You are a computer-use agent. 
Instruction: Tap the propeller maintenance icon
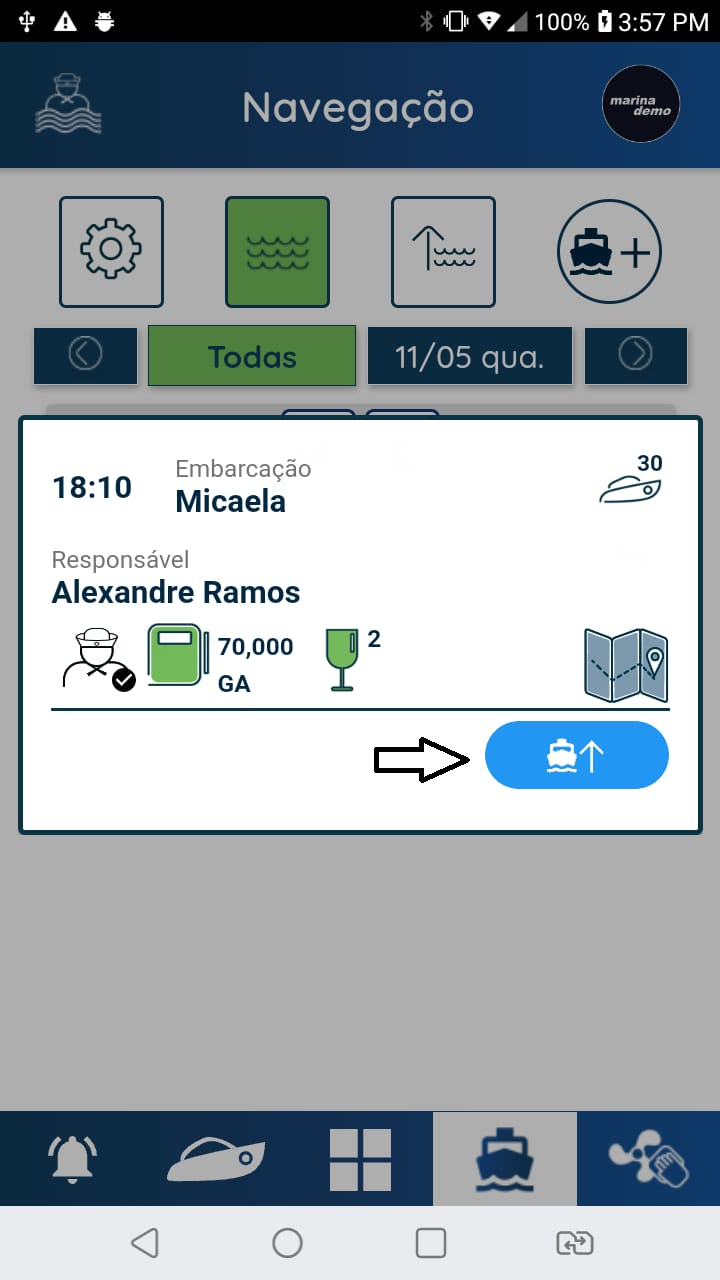pos(648,1158)
